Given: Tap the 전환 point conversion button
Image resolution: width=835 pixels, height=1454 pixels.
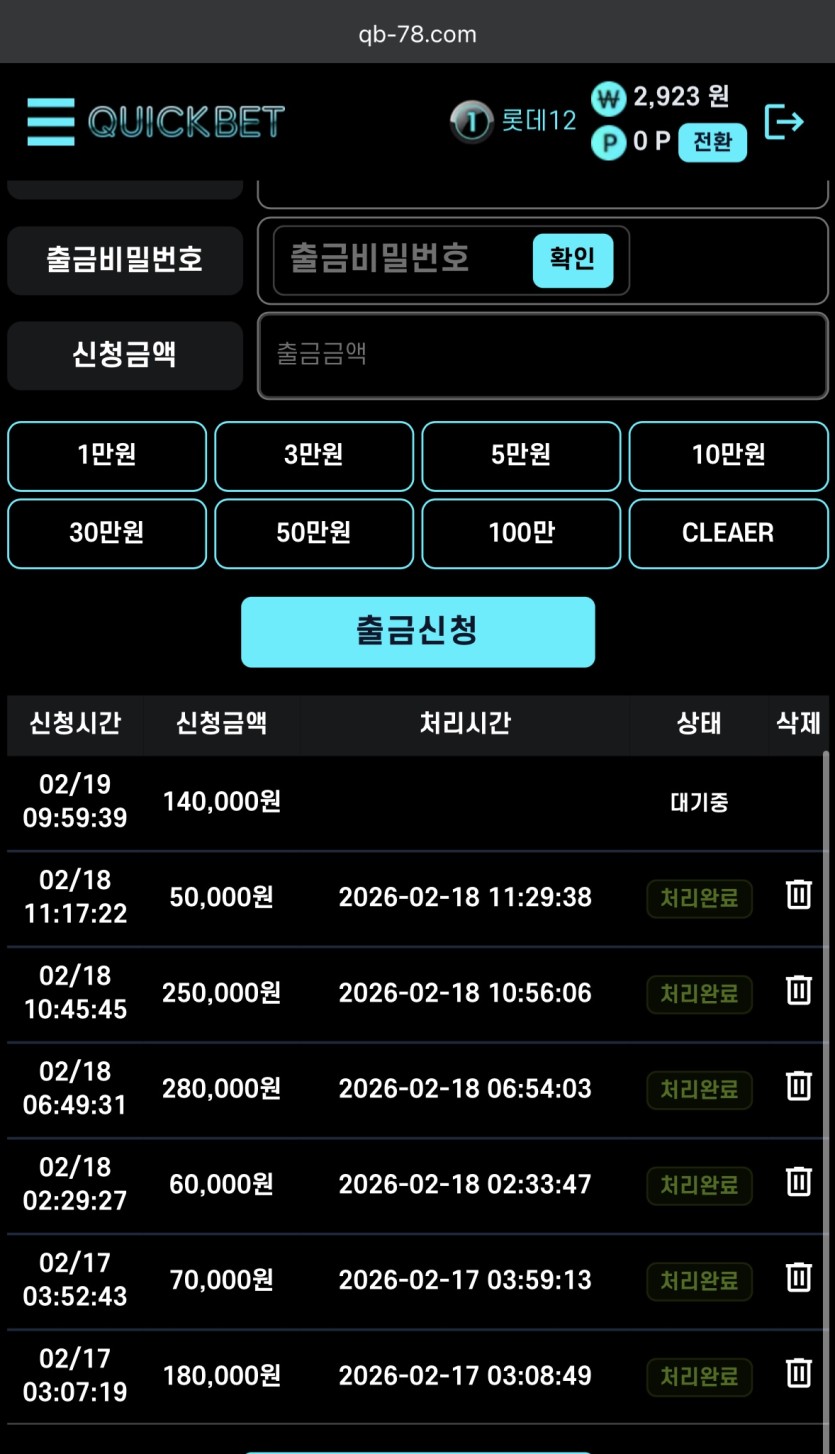Looking at the screenshot, I should coord(712,142).
